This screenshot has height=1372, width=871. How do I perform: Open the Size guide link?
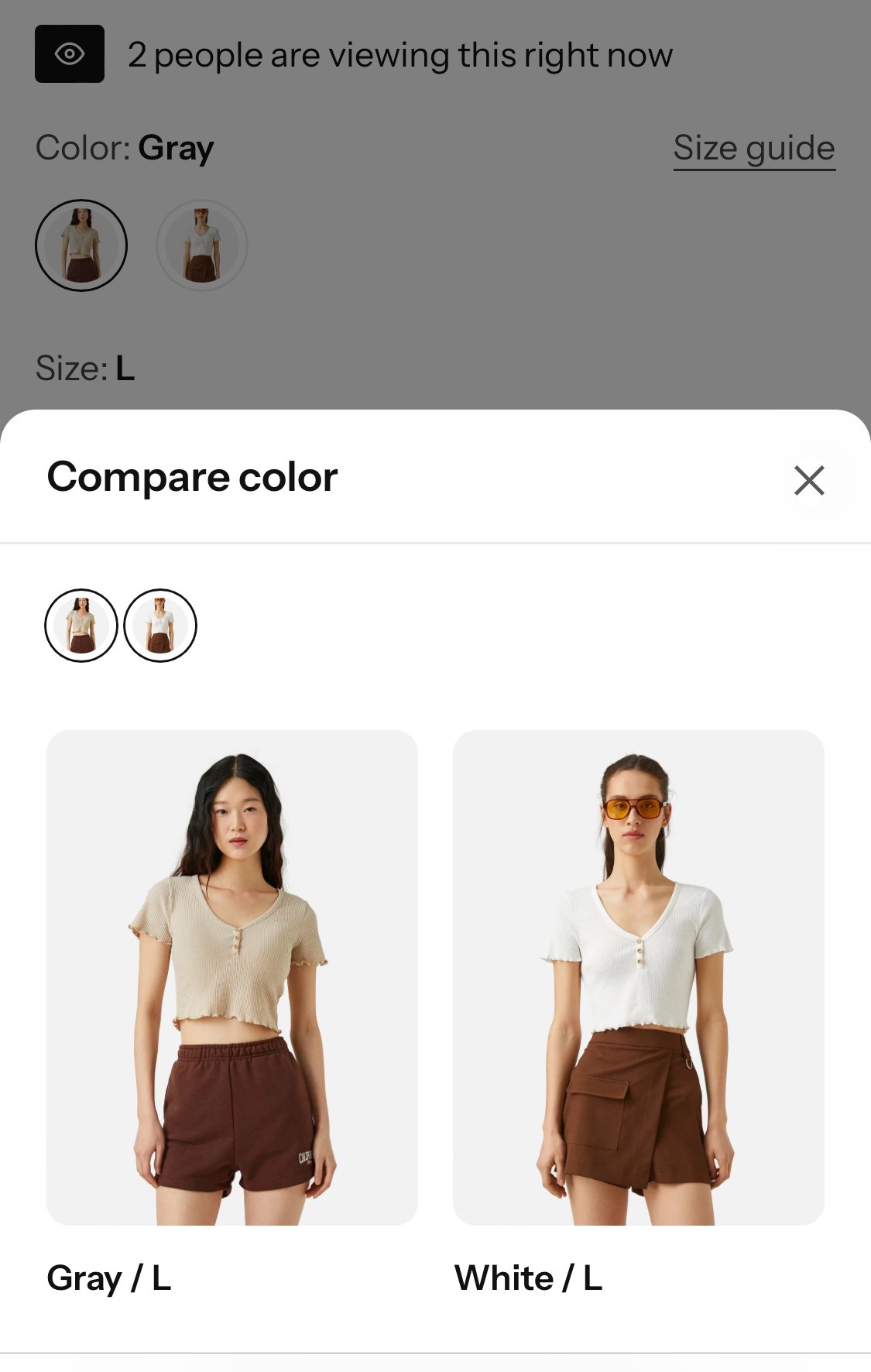(753, 148)
